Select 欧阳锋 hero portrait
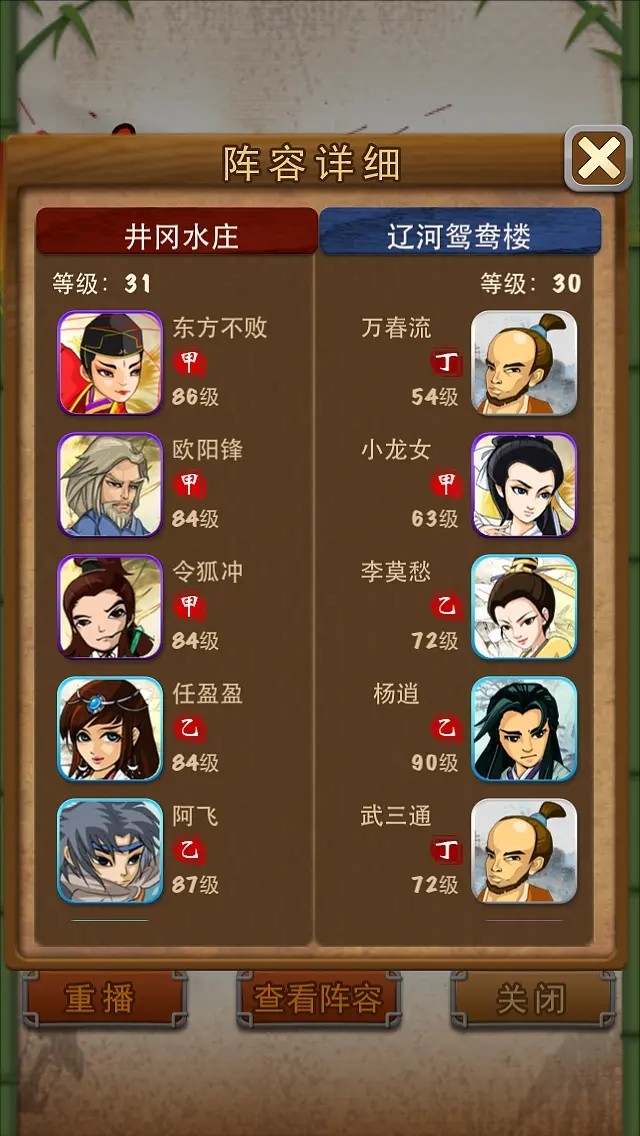The image size is (640, 1136). coord(110,485)
